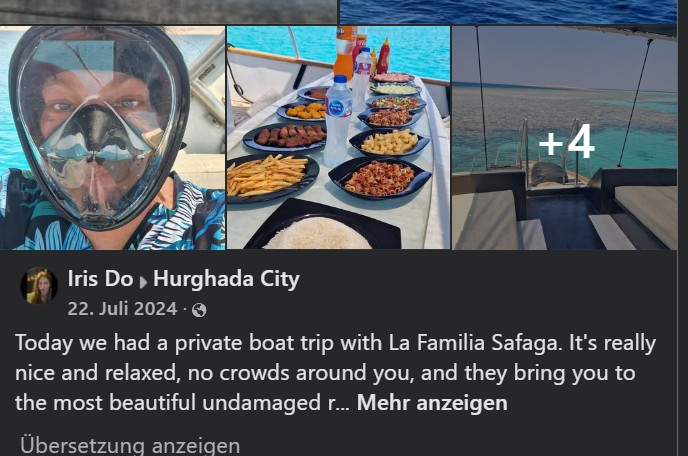Open the post date 22. Juli 2024
The height and width of the screenshot is (456, 688).
(122, 308)
